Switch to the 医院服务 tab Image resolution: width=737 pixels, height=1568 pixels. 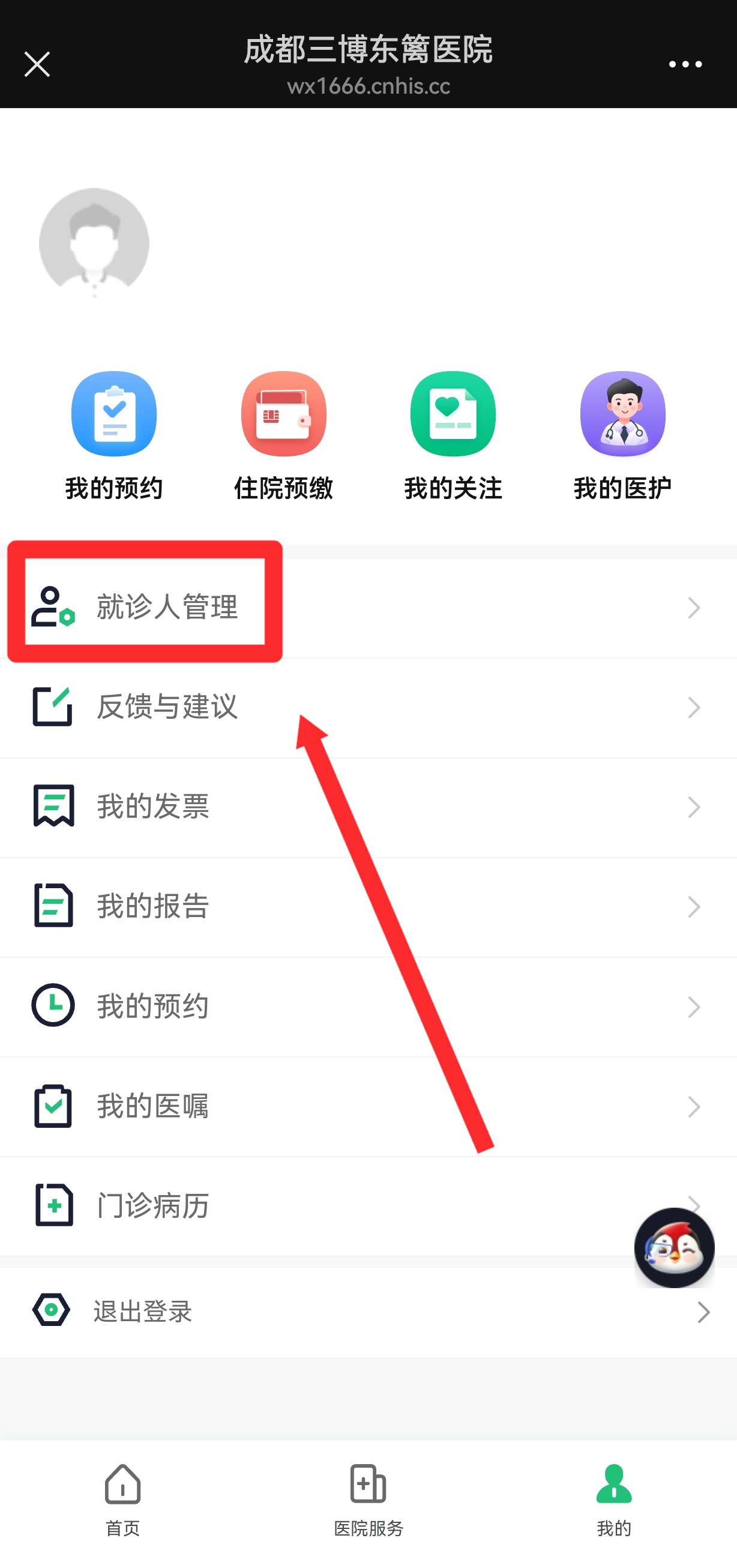click(368, 1500)
